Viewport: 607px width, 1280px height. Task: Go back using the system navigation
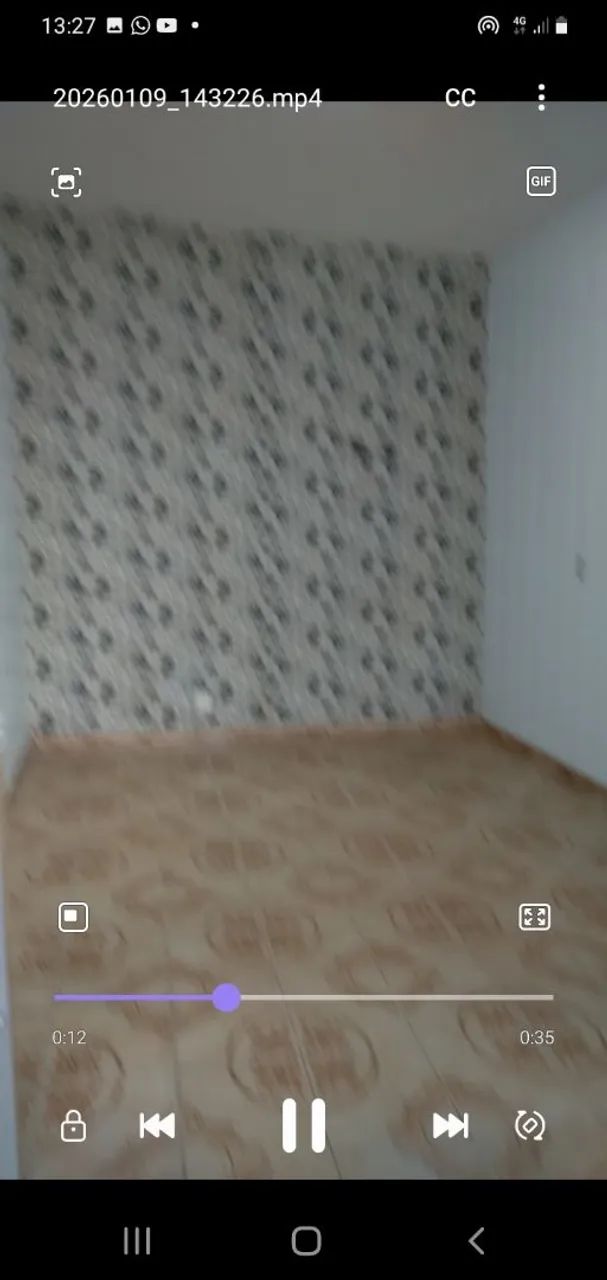tap(476, 1241)
